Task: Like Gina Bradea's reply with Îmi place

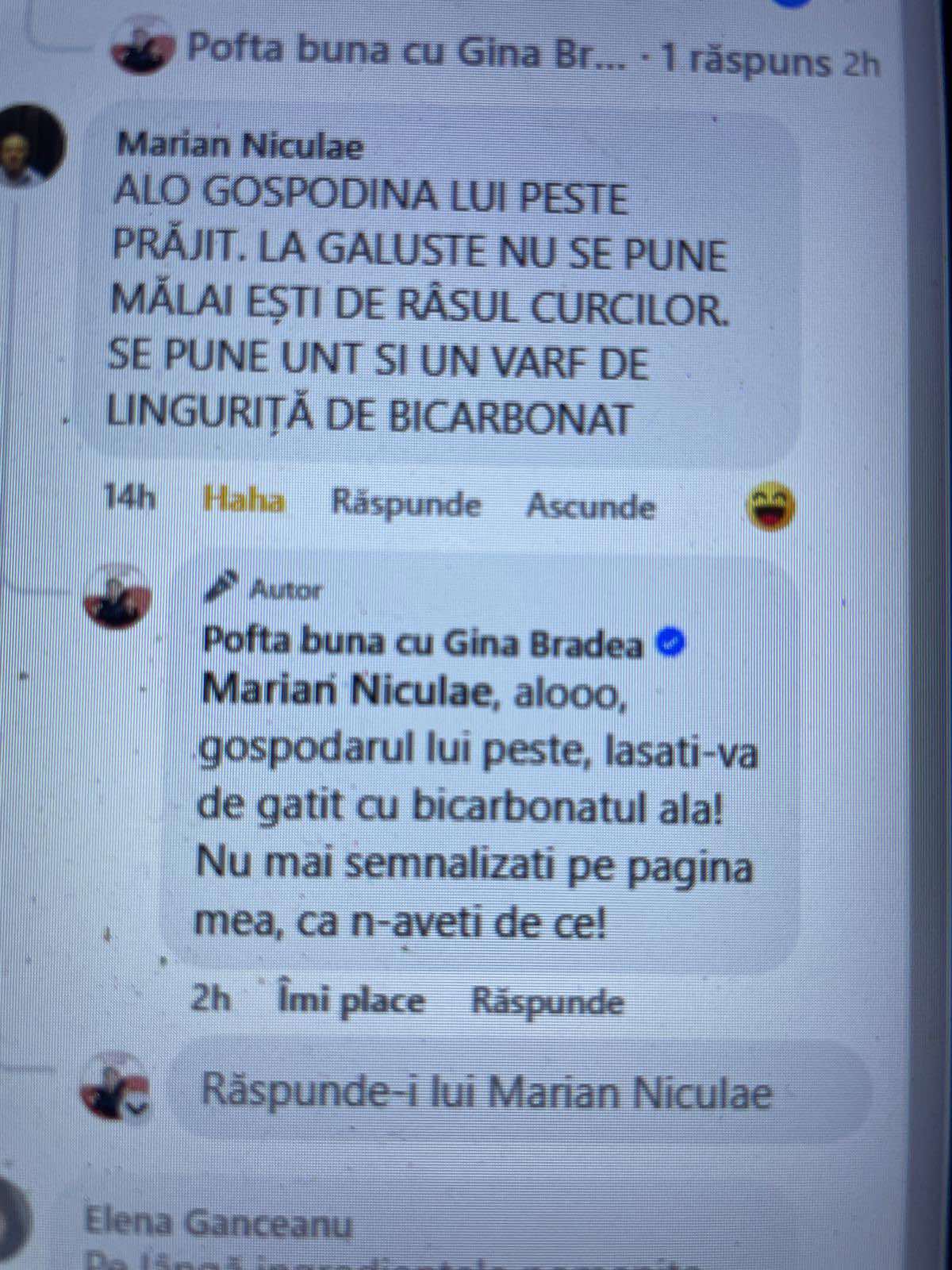Action: (x=351, y=999)
